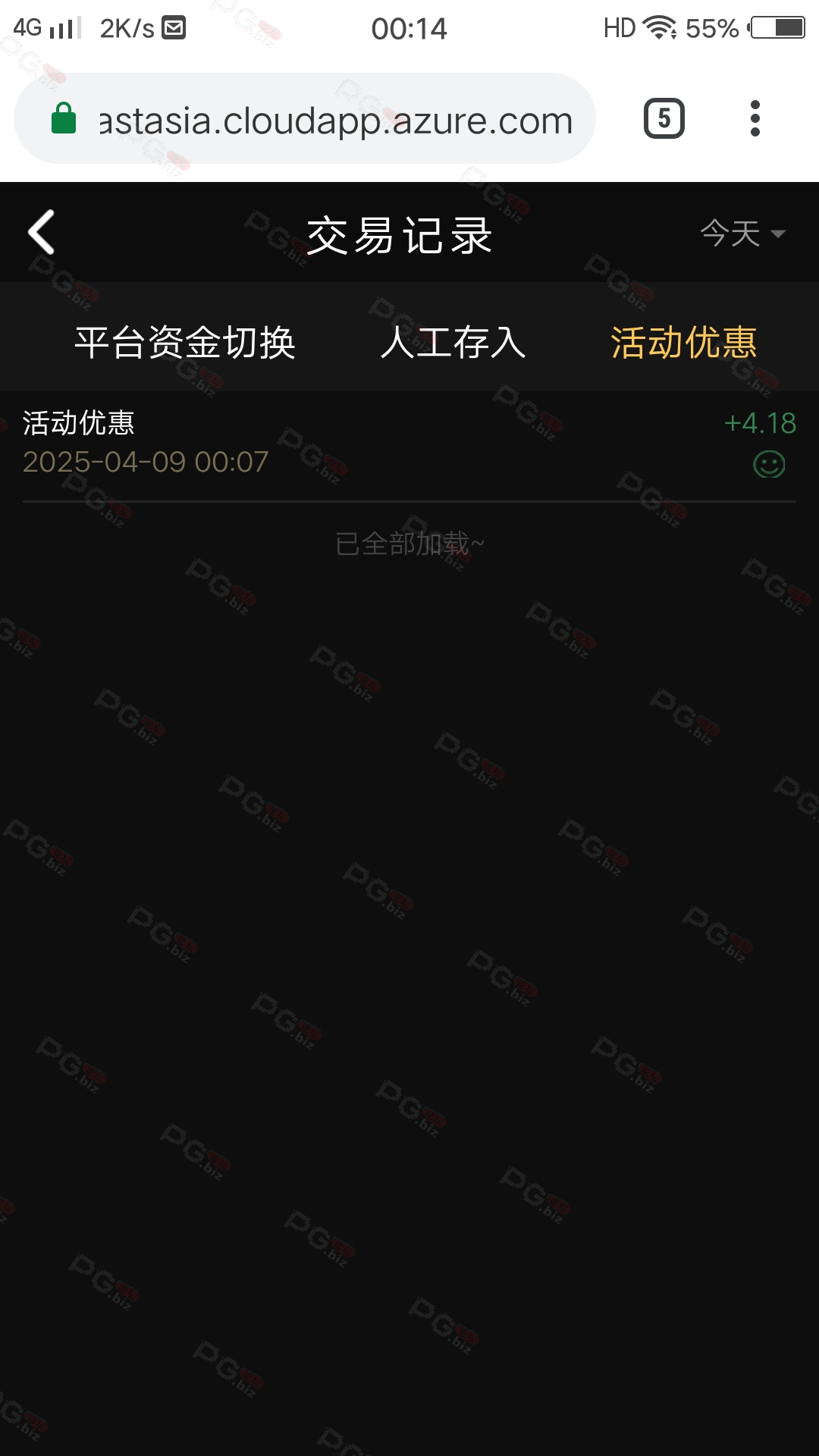This screenshot has width=819, height=1456.
Task: Switch to the 平台资金切换 tab
Action: (x=185, y=342)
